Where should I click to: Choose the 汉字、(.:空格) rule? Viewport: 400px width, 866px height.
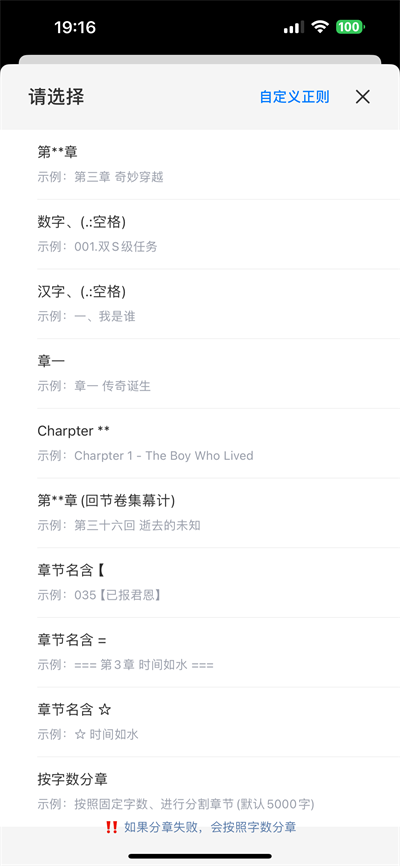click(x=200, y=304)
